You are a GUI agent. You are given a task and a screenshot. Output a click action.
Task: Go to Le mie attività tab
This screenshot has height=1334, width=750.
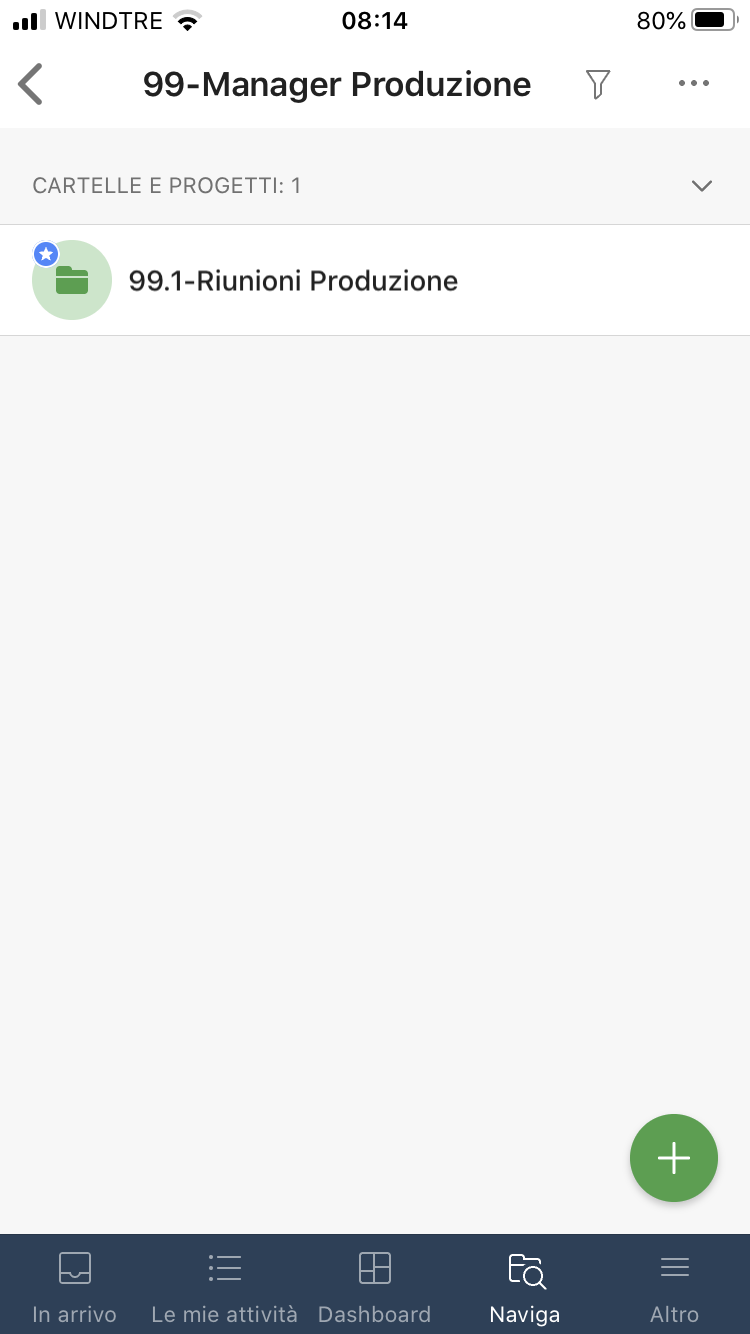pyautogui.click(x=225, y=1284)
